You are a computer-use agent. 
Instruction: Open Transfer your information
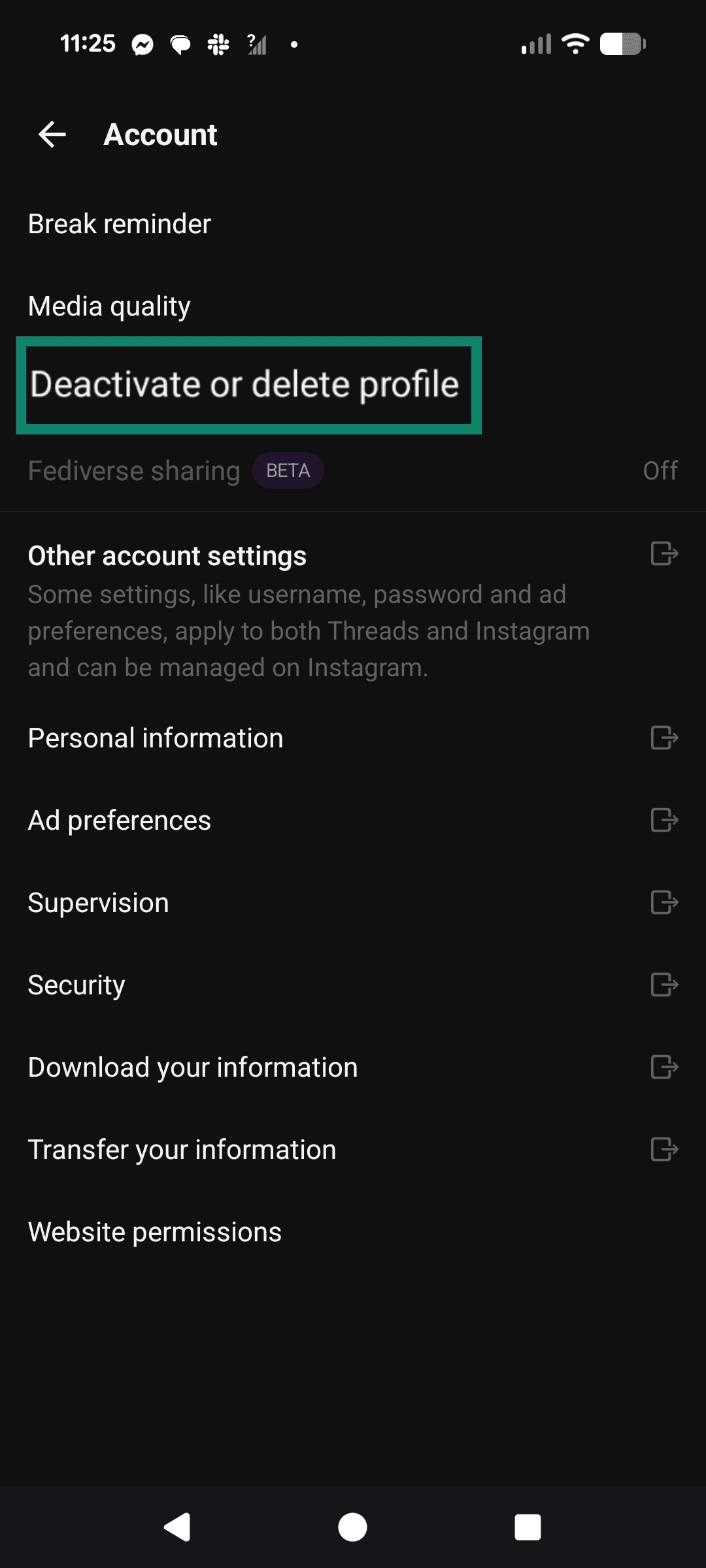click(x=182, y=1149)
